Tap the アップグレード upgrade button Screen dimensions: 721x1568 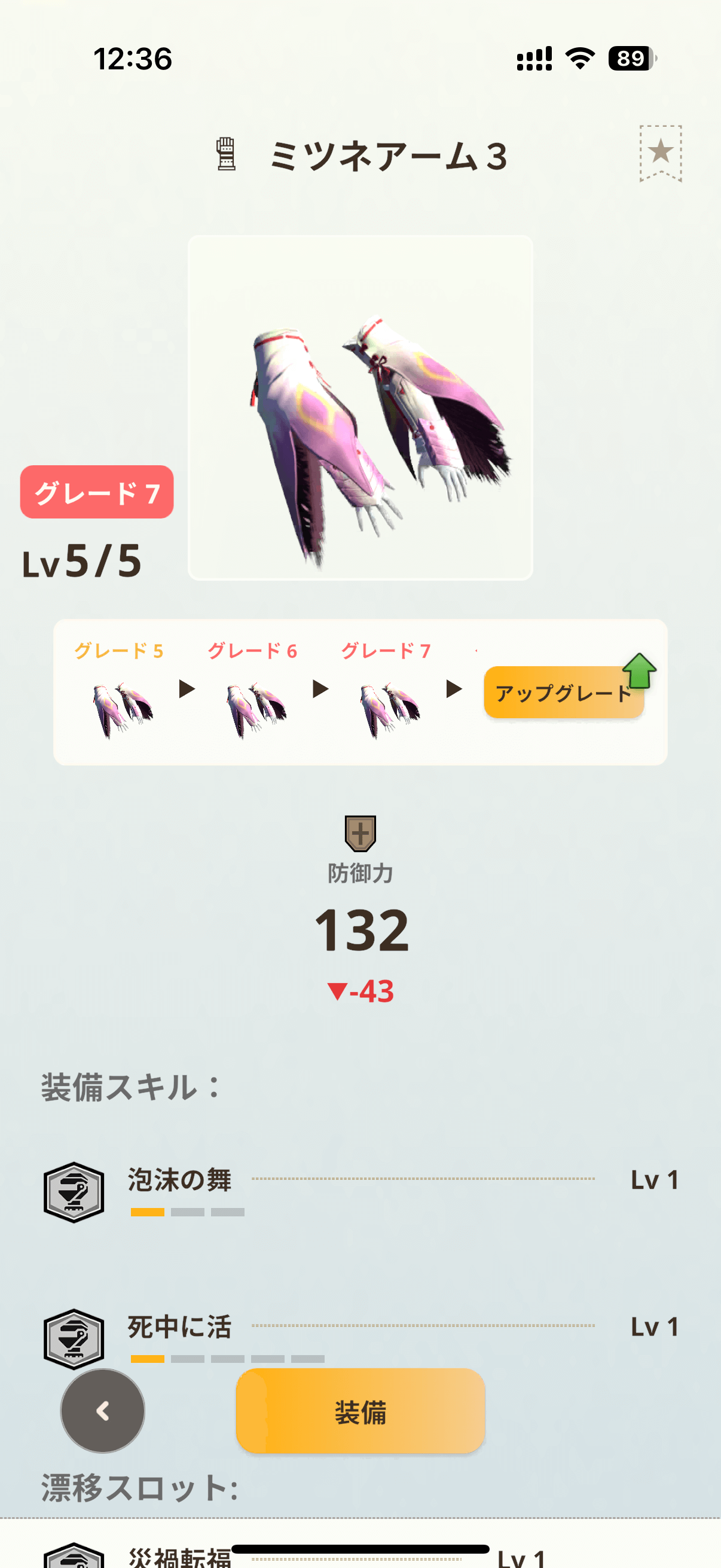pyautogui.click(x=564, y=692)
